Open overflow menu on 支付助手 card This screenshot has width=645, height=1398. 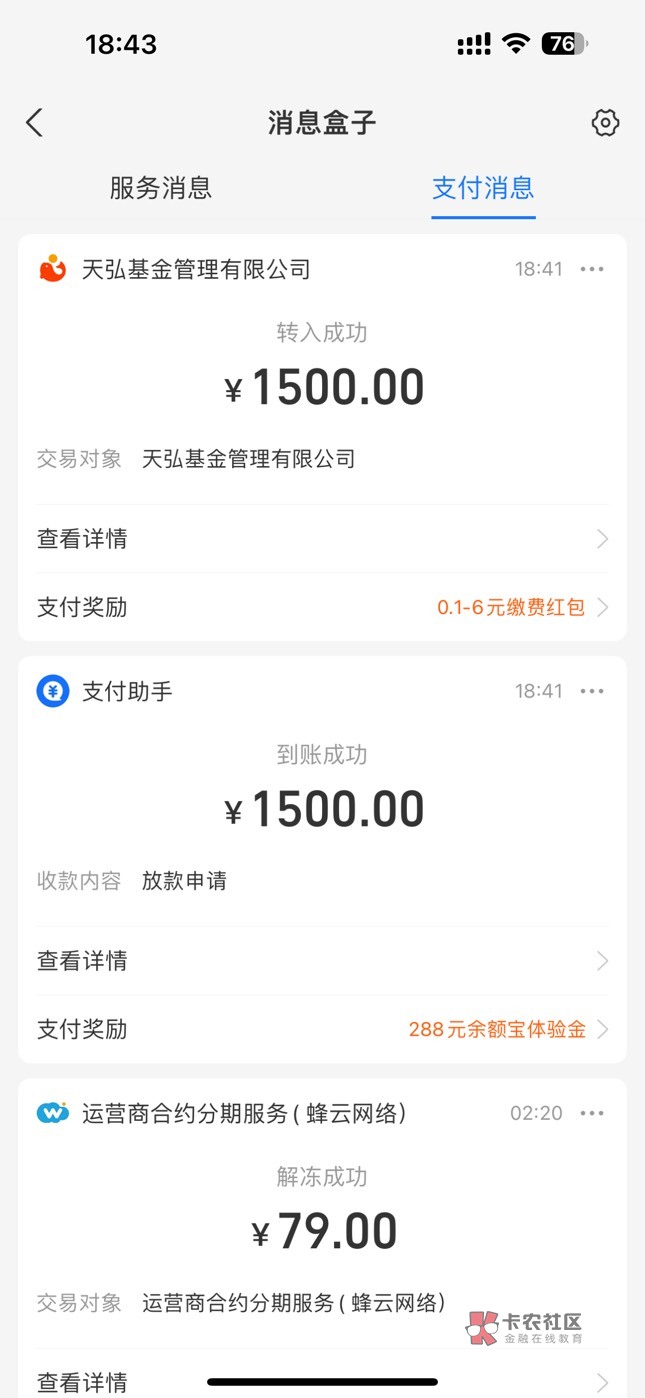coord(593,691)
